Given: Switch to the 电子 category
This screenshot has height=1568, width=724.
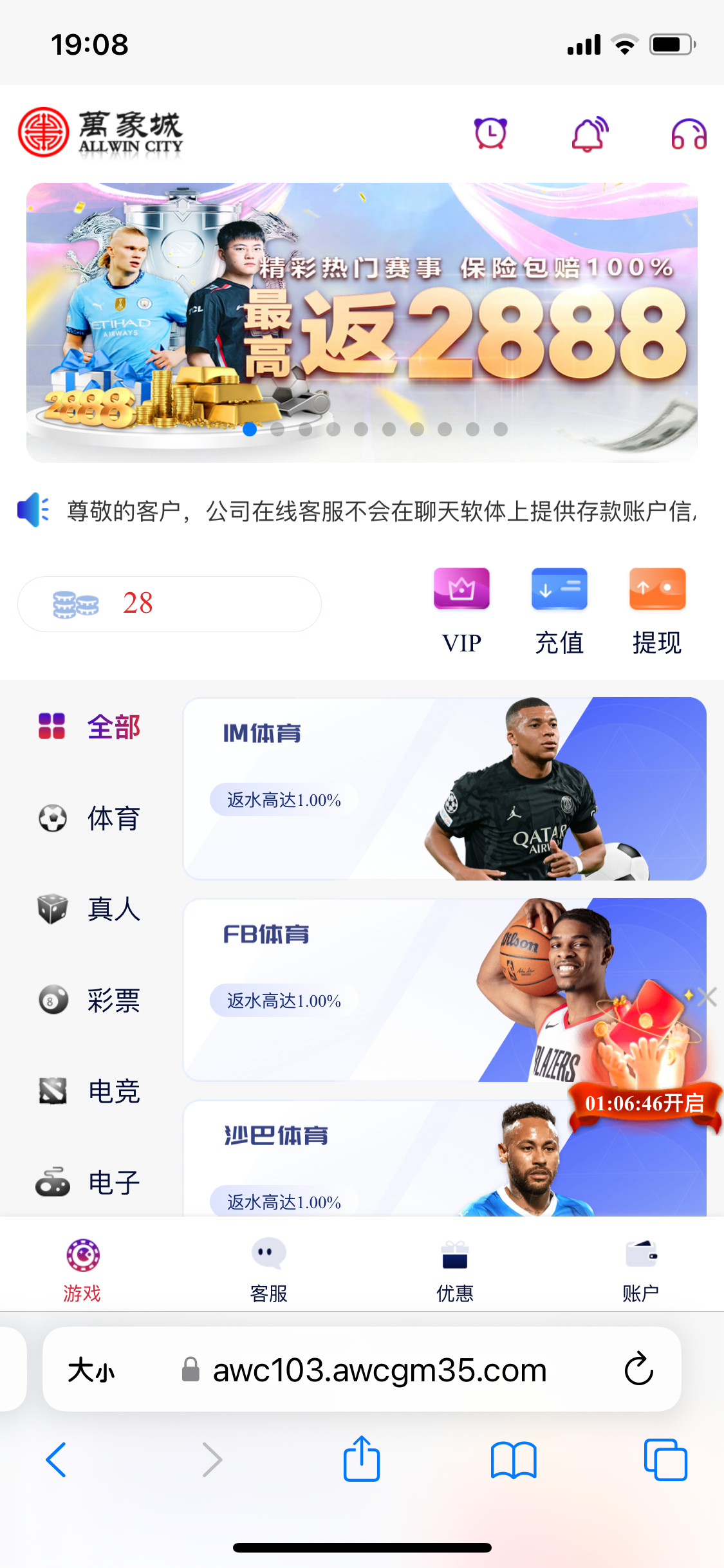Looking at the screenshot, I should 89,1182.
